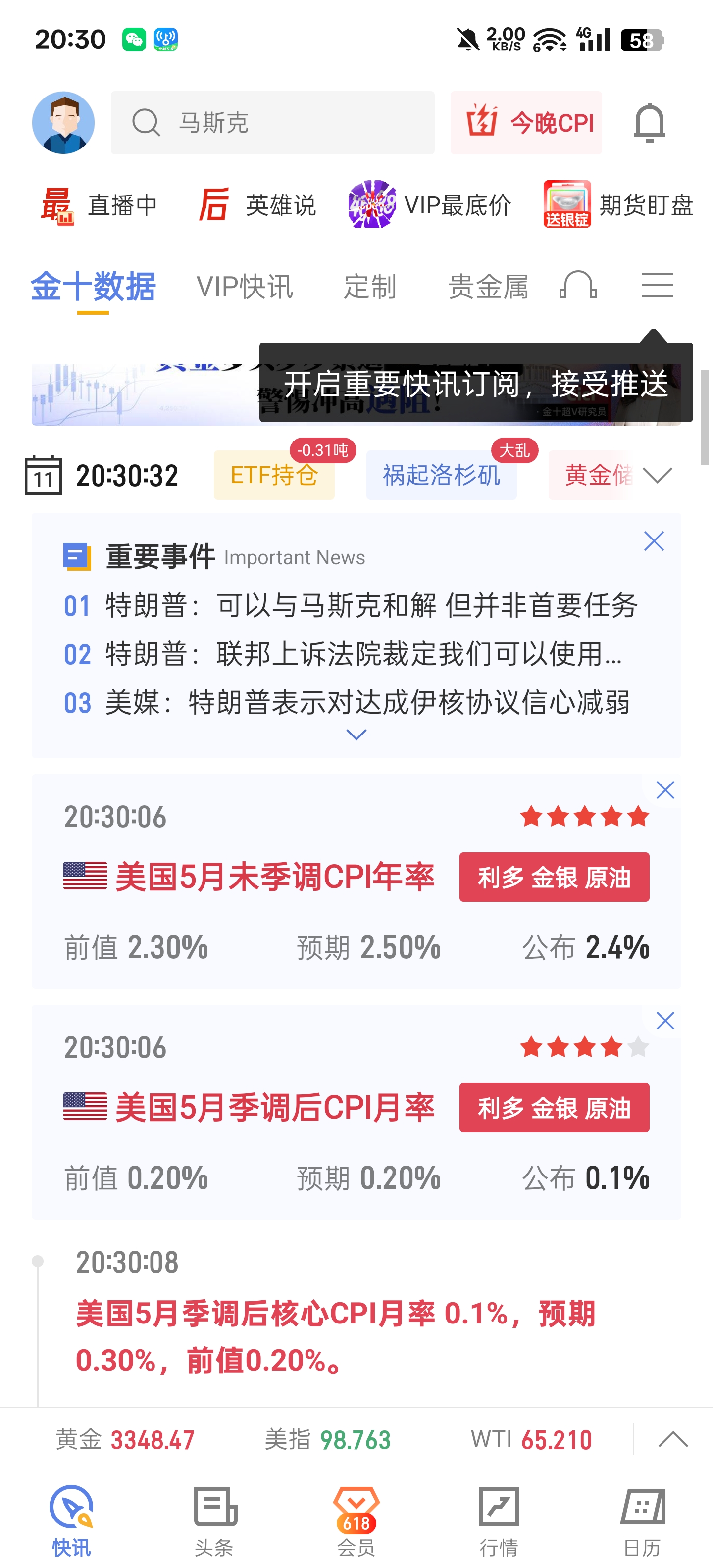Open the hamburger menu beside 贵金属
Screen dimensions: 713x1568
(657, 286)
